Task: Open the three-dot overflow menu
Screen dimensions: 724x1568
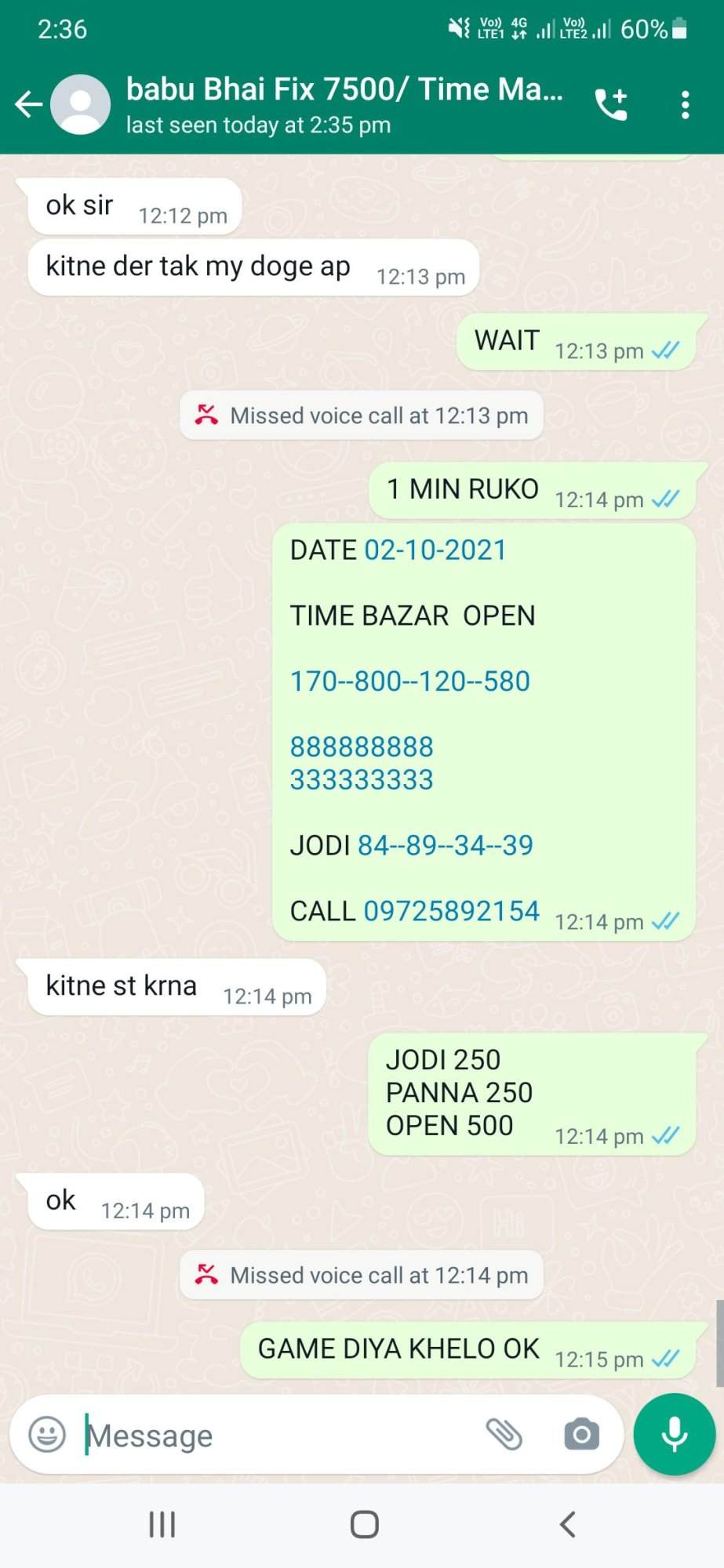Action: pos(685,104)
